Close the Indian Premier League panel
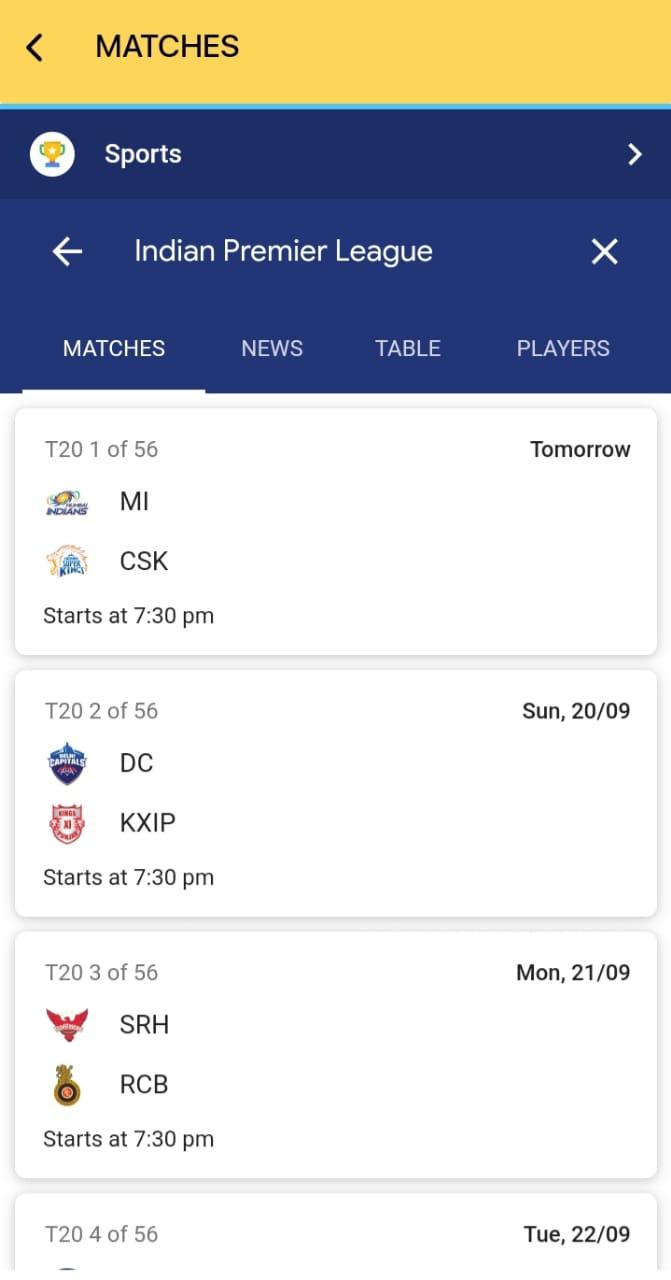The height and width of the screenshot is (1280, 671). (605, 252)
